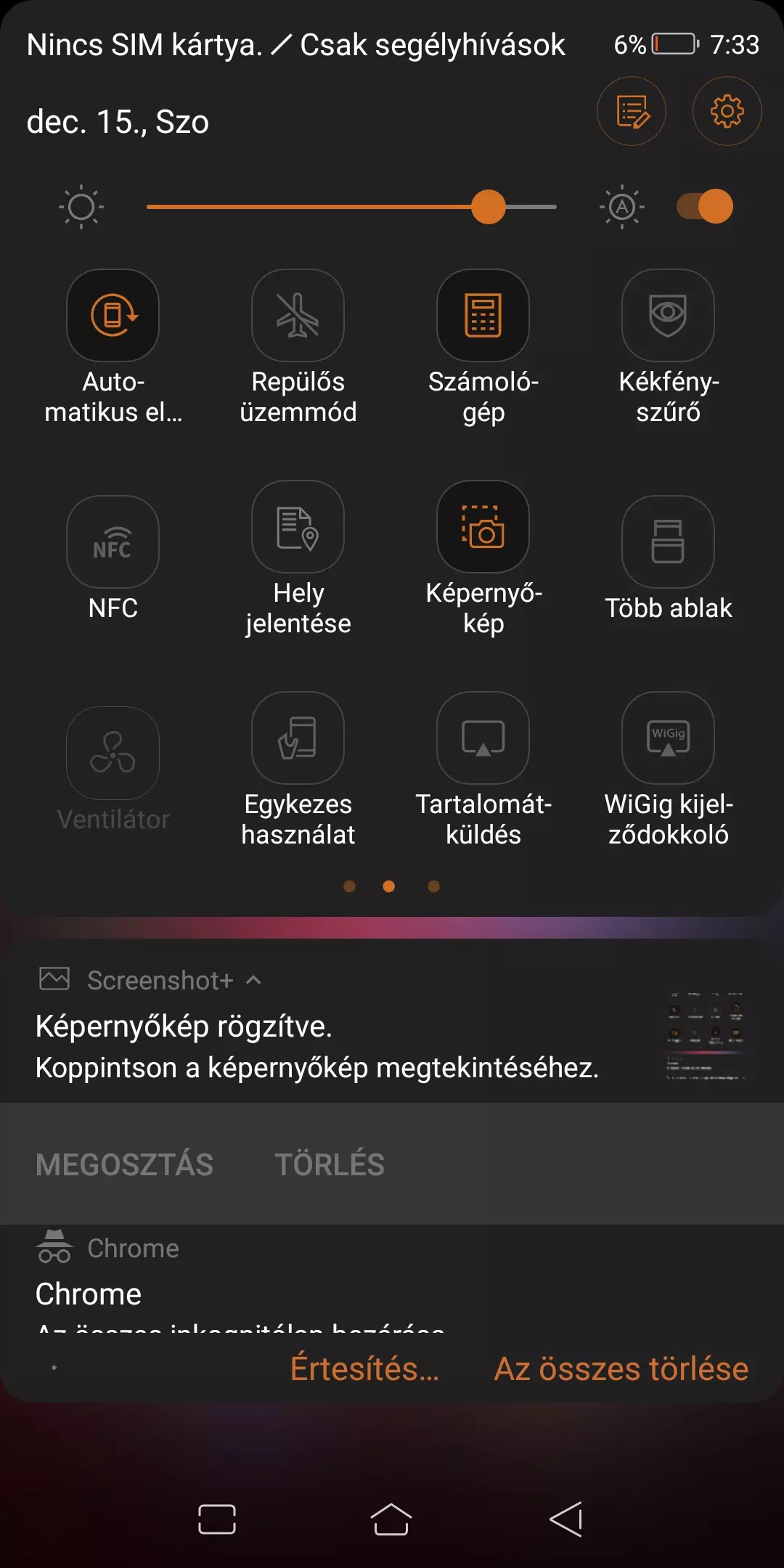Toggle the Auto-matikus elforgatás tile
The image size is (784, 1568).
113,315
